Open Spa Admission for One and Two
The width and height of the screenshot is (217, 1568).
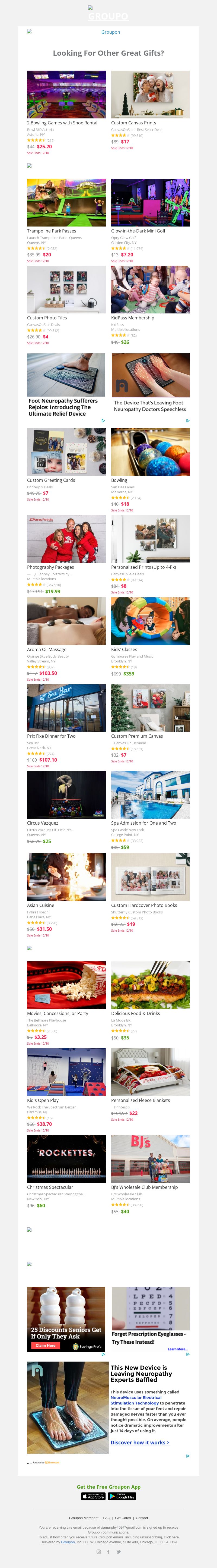(150, 794)
